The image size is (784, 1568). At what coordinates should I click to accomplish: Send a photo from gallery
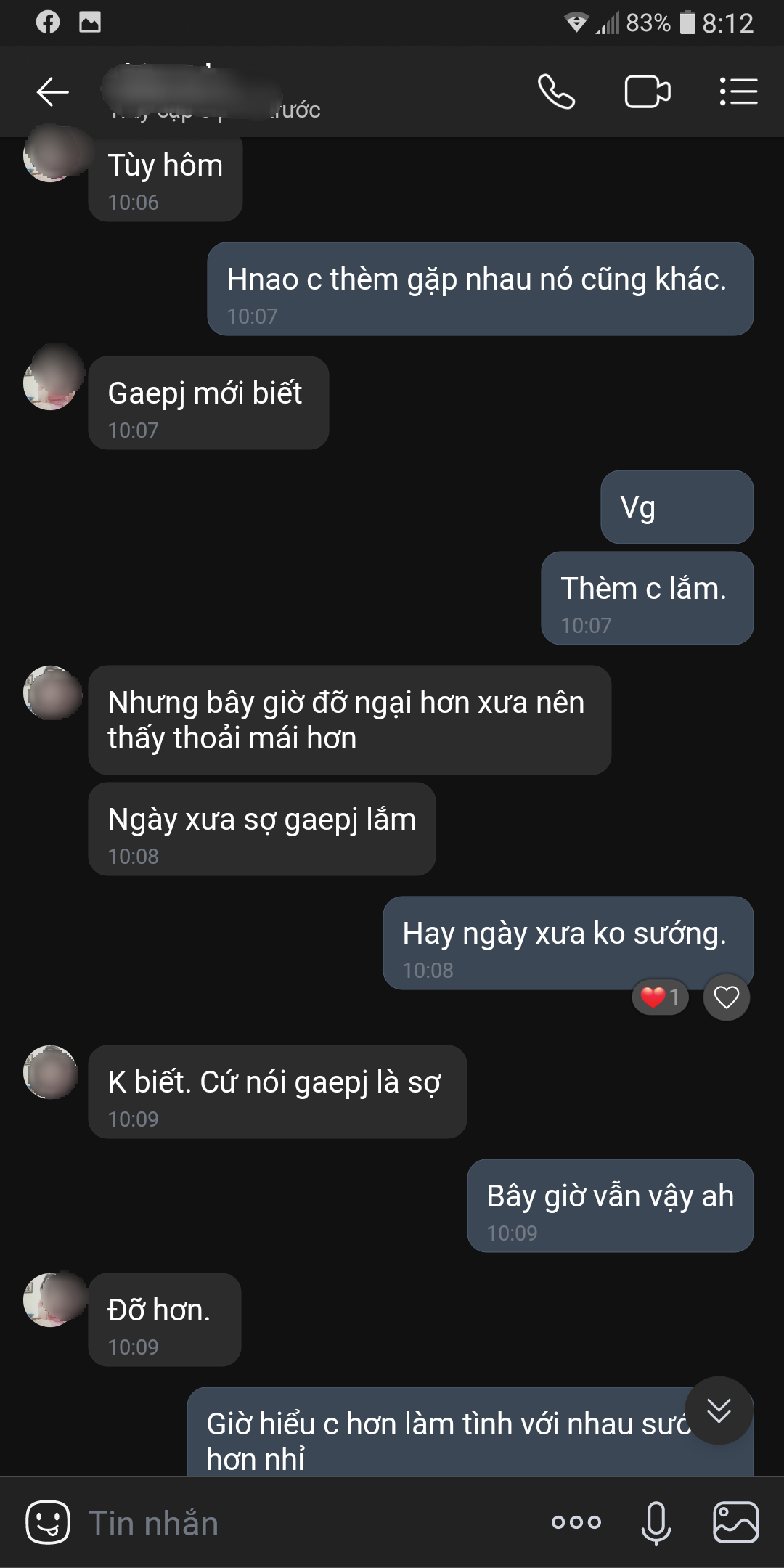point(735,1522)
